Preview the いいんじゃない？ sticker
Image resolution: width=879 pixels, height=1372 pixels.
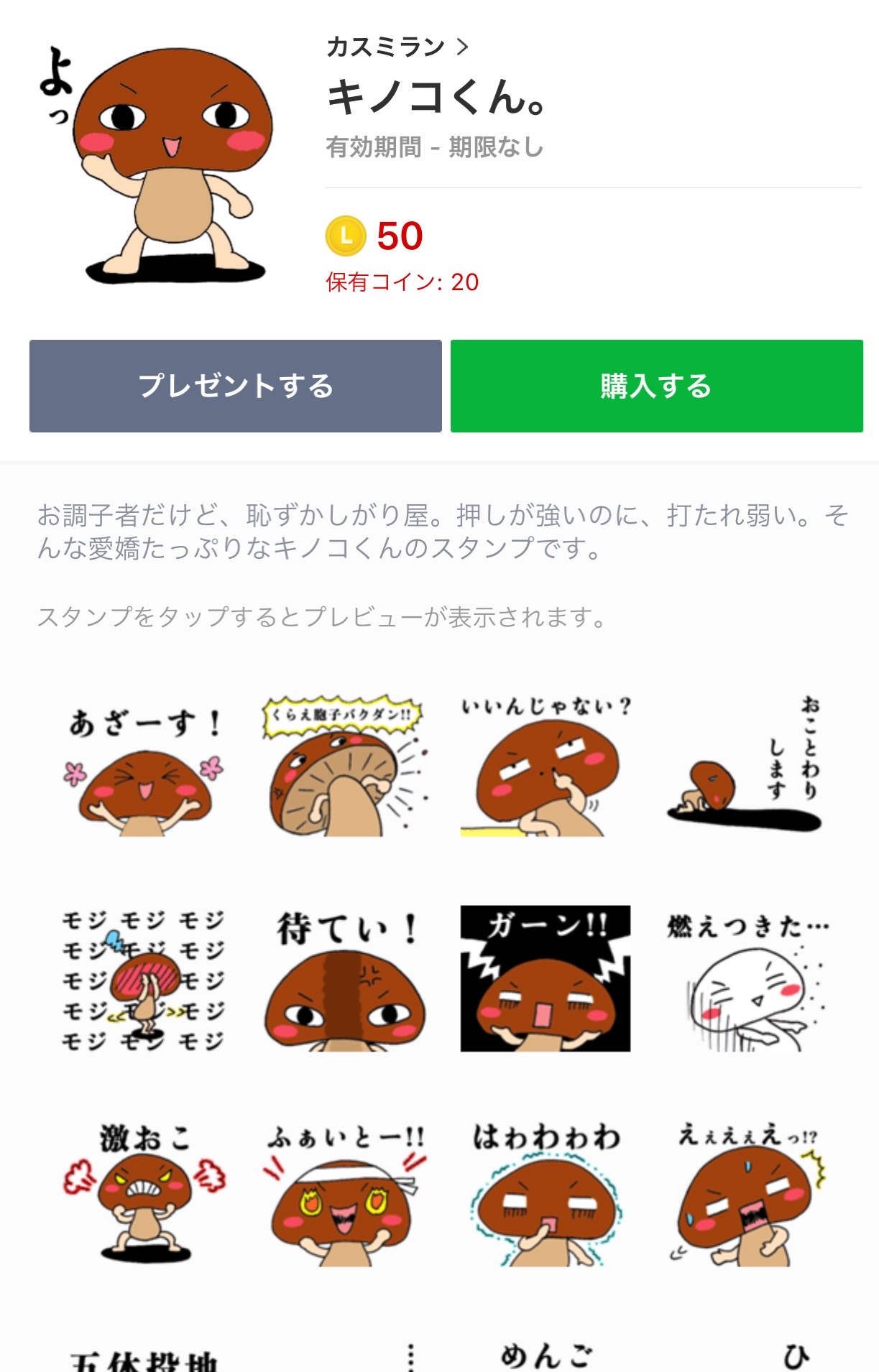tap(546, 767)
